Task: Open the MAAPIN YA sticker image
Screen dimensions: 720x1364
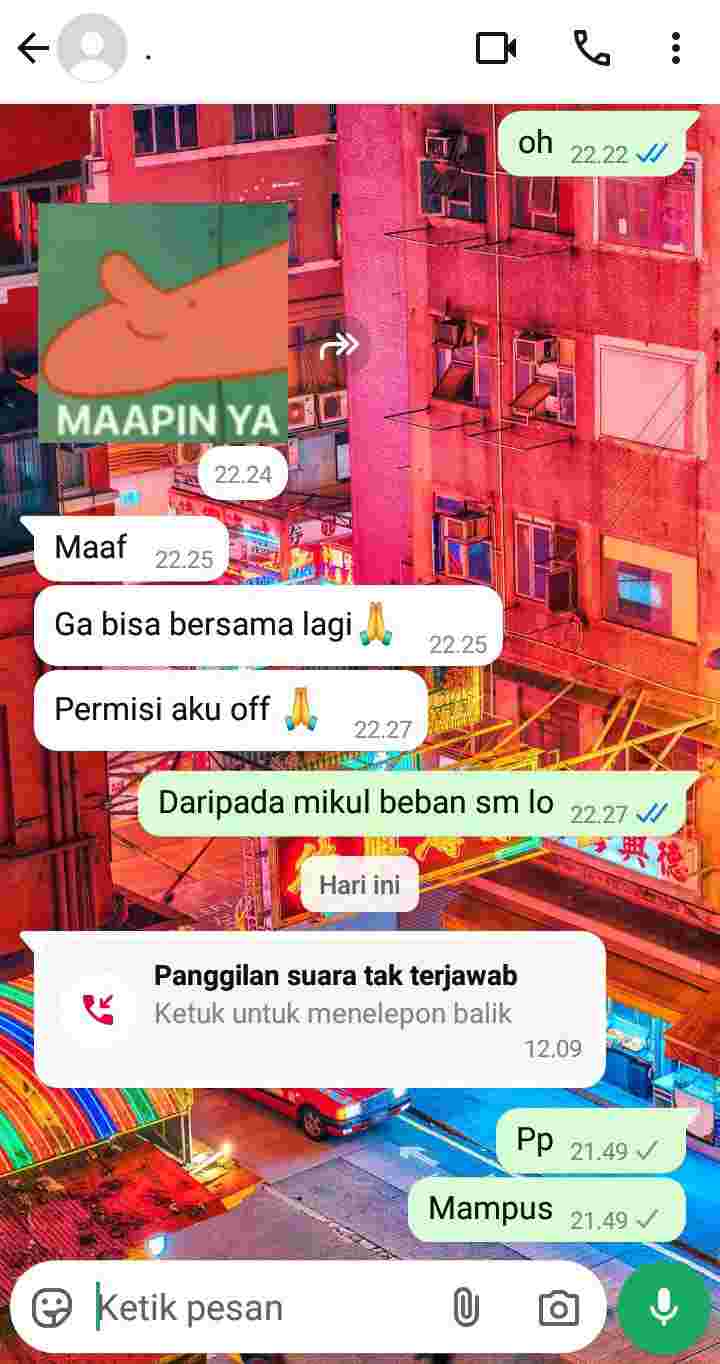Action: tap(163, 322)
